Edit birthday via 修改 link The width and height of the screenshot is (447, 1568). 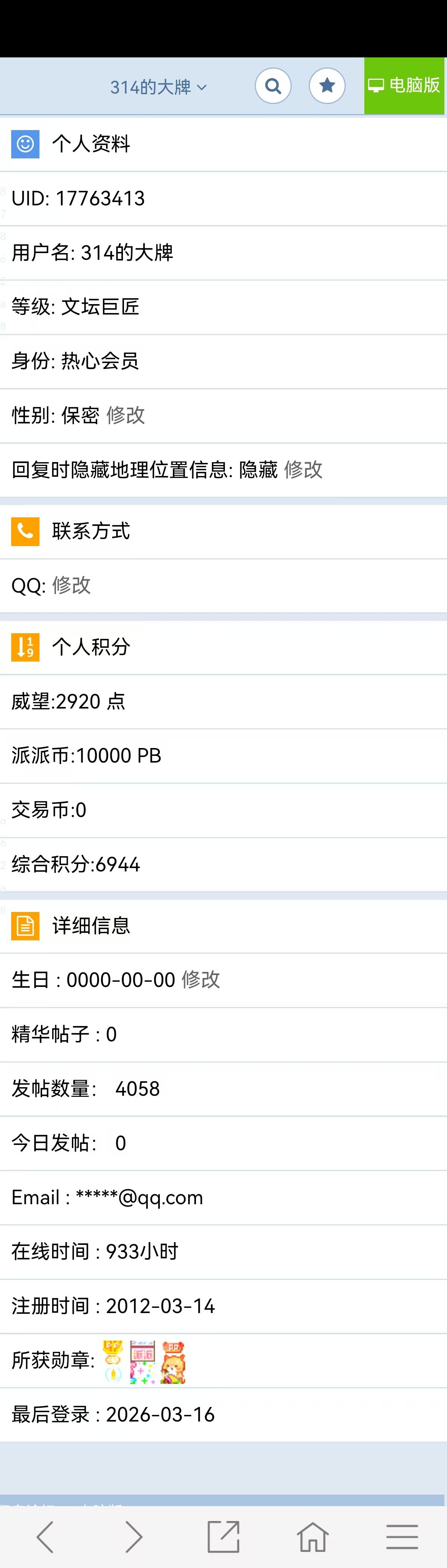[x=201, y=979]
